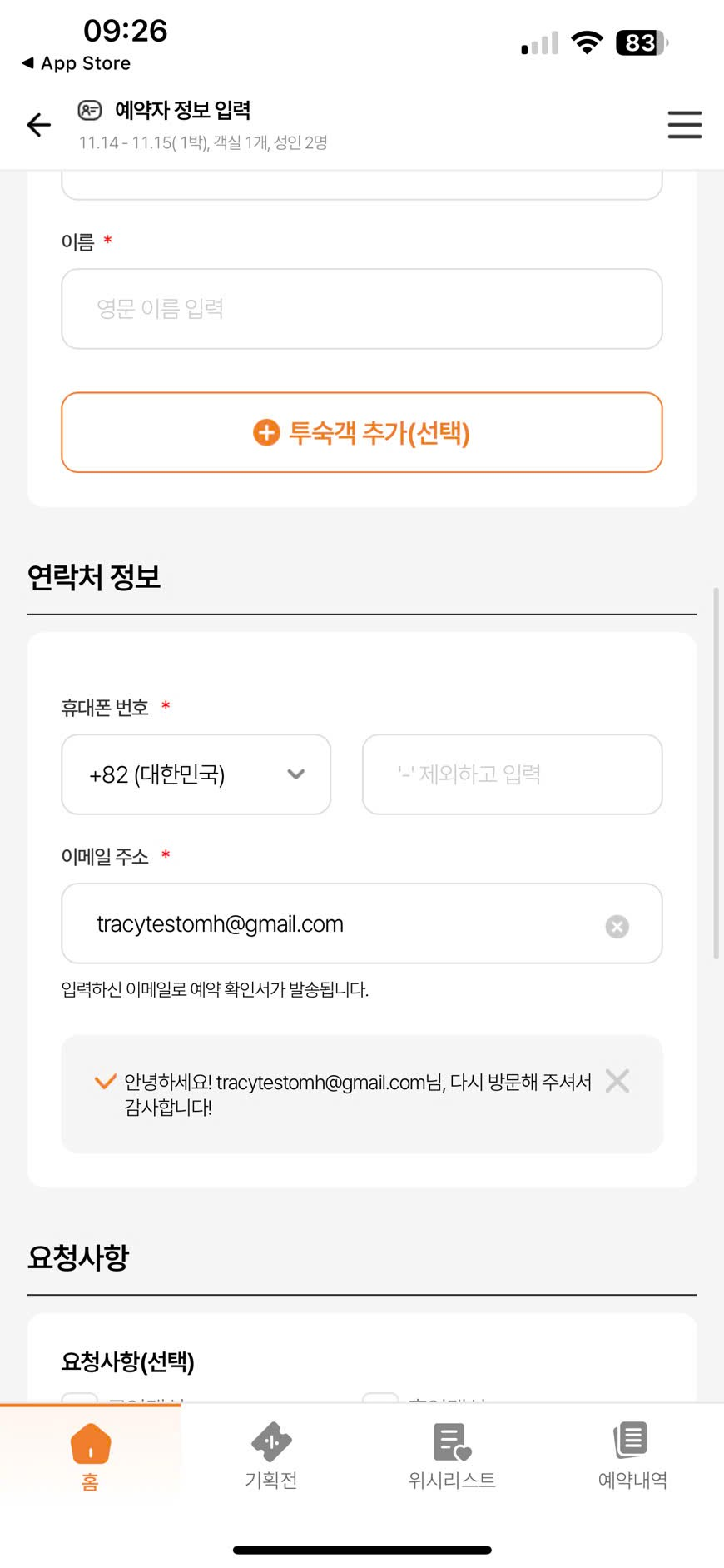Screen dimensions: 724x1568
Task: Expand the +82 (대한민국) country code dropdown
Action: 196,774
